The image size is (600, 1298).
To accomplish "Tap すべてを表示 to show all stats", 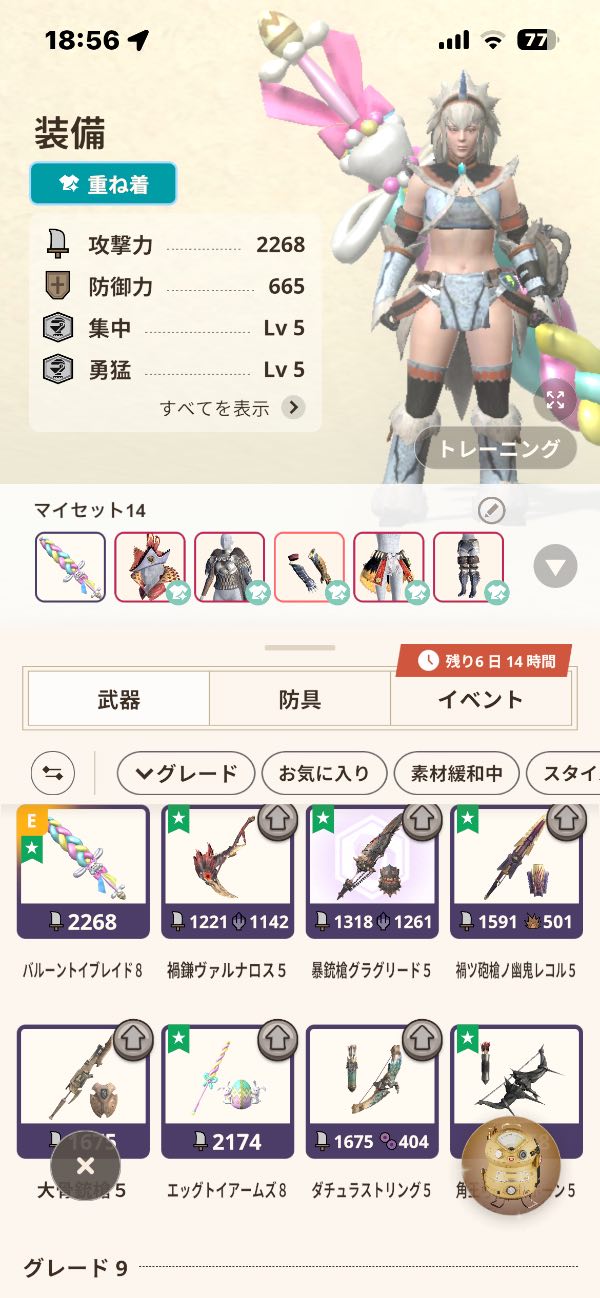I will pos(232,407).
